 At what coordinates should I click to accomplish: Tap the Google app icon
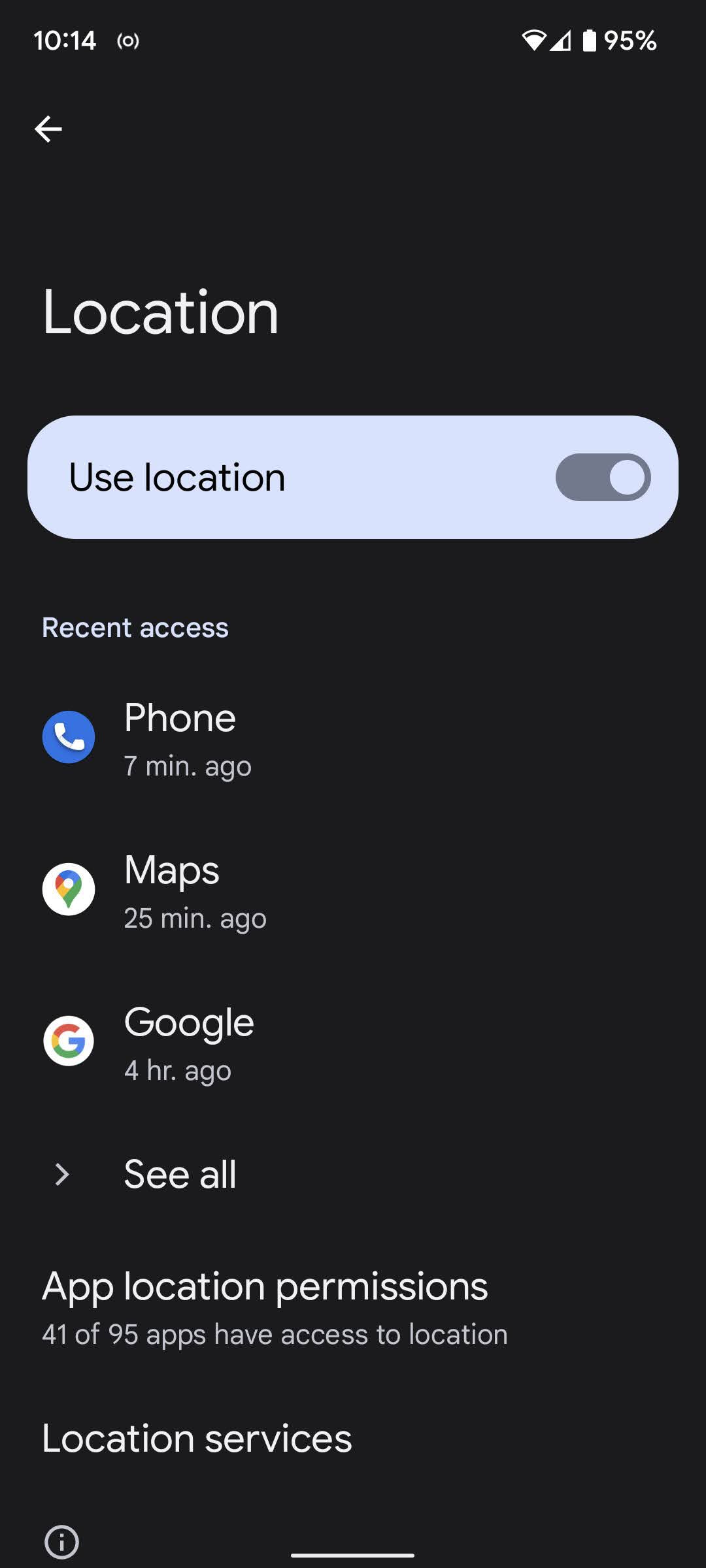tap(69, 1041)
